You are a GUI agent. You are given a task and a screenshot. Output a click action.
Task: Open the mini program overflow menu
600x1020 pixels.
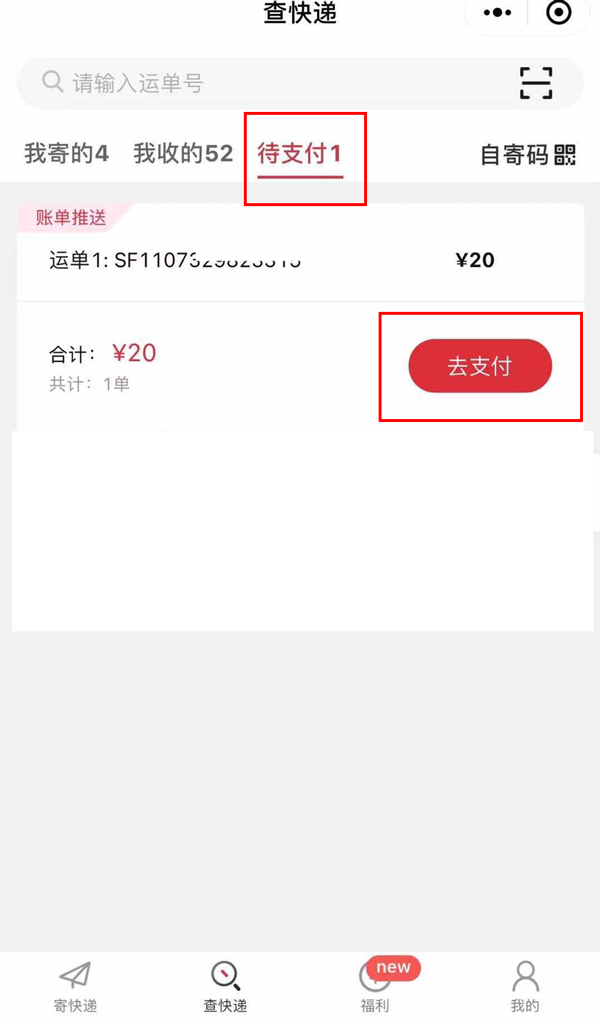[497, 13]
